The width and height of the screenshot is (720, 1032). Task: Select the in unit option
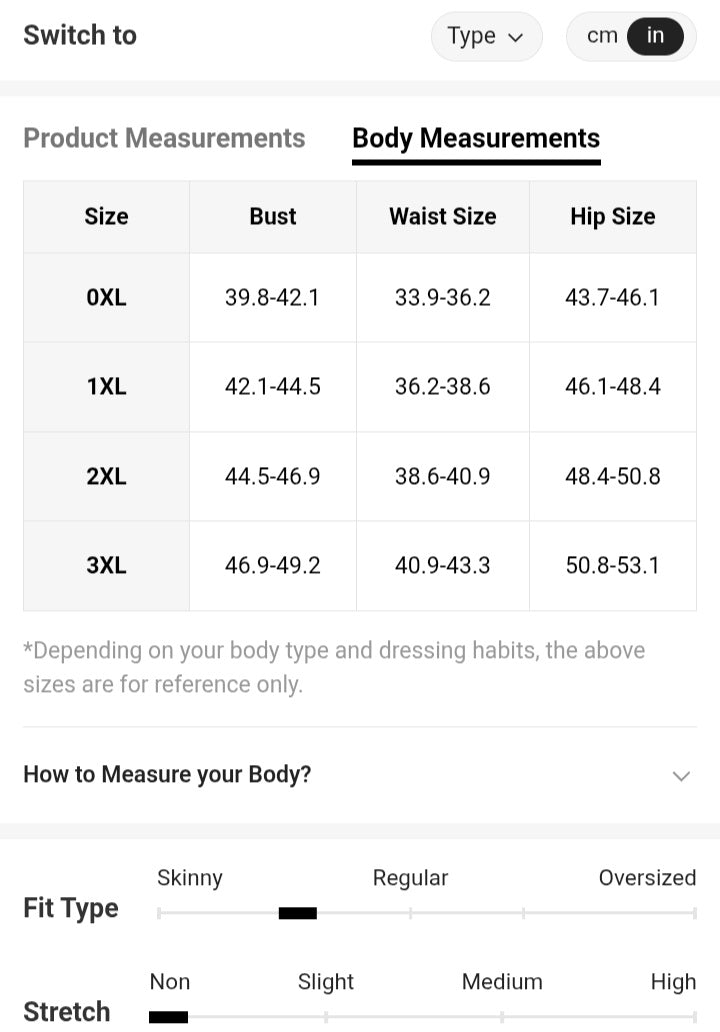tap(655, 36)
